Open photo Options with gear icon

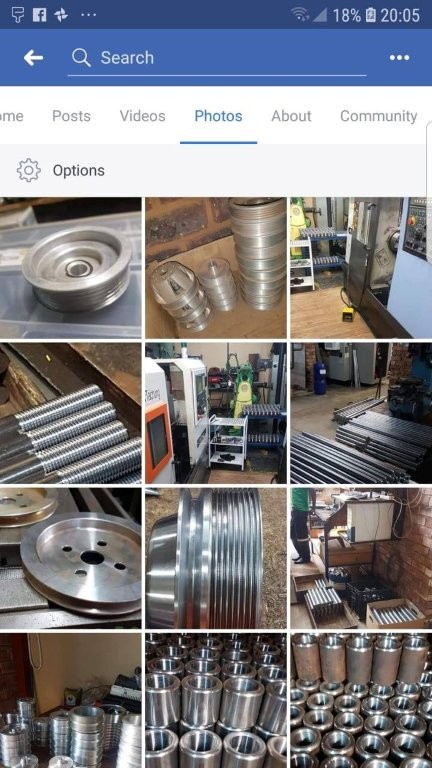(x=61, y=170)
